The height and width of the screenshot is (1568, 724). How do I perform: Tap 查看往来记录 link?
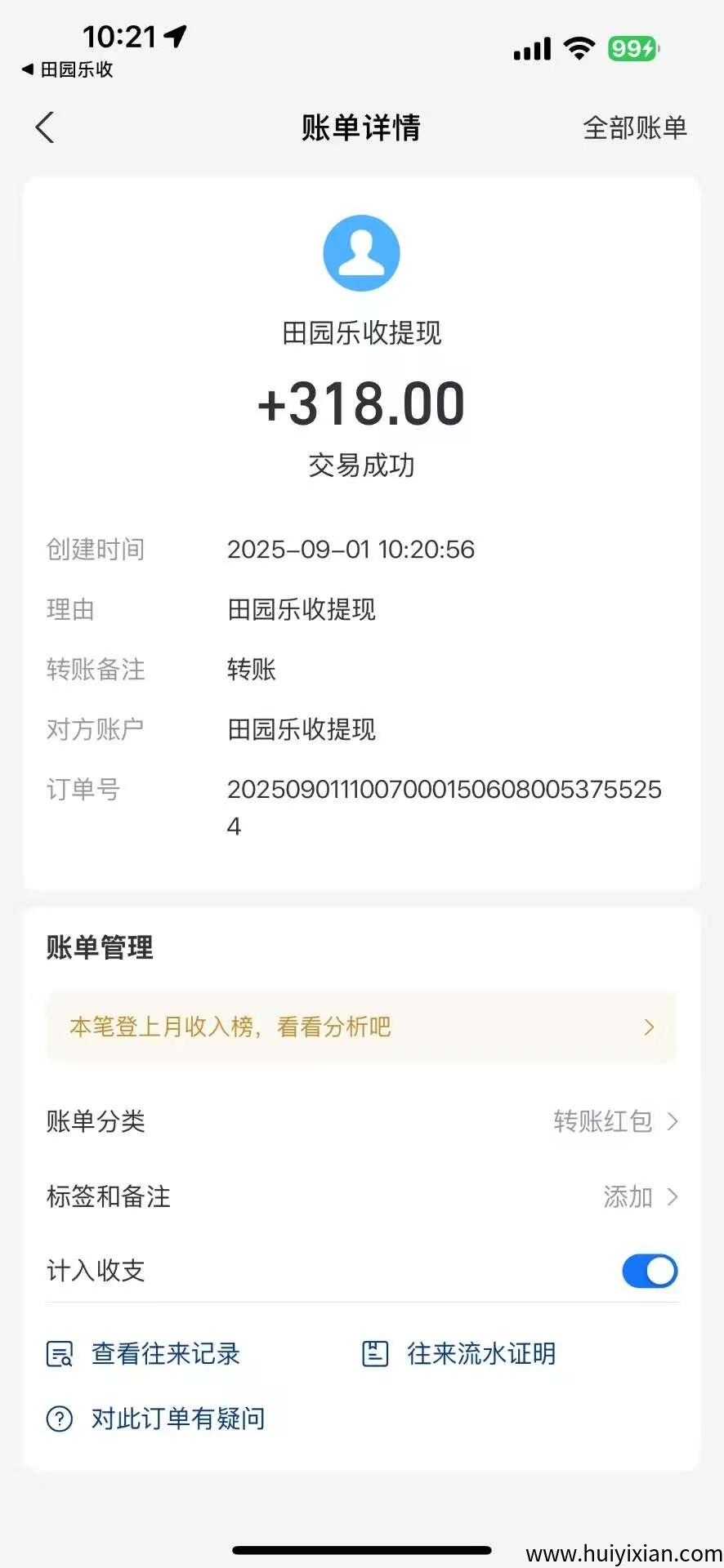pyautogui.click(x=164, y=1353)
